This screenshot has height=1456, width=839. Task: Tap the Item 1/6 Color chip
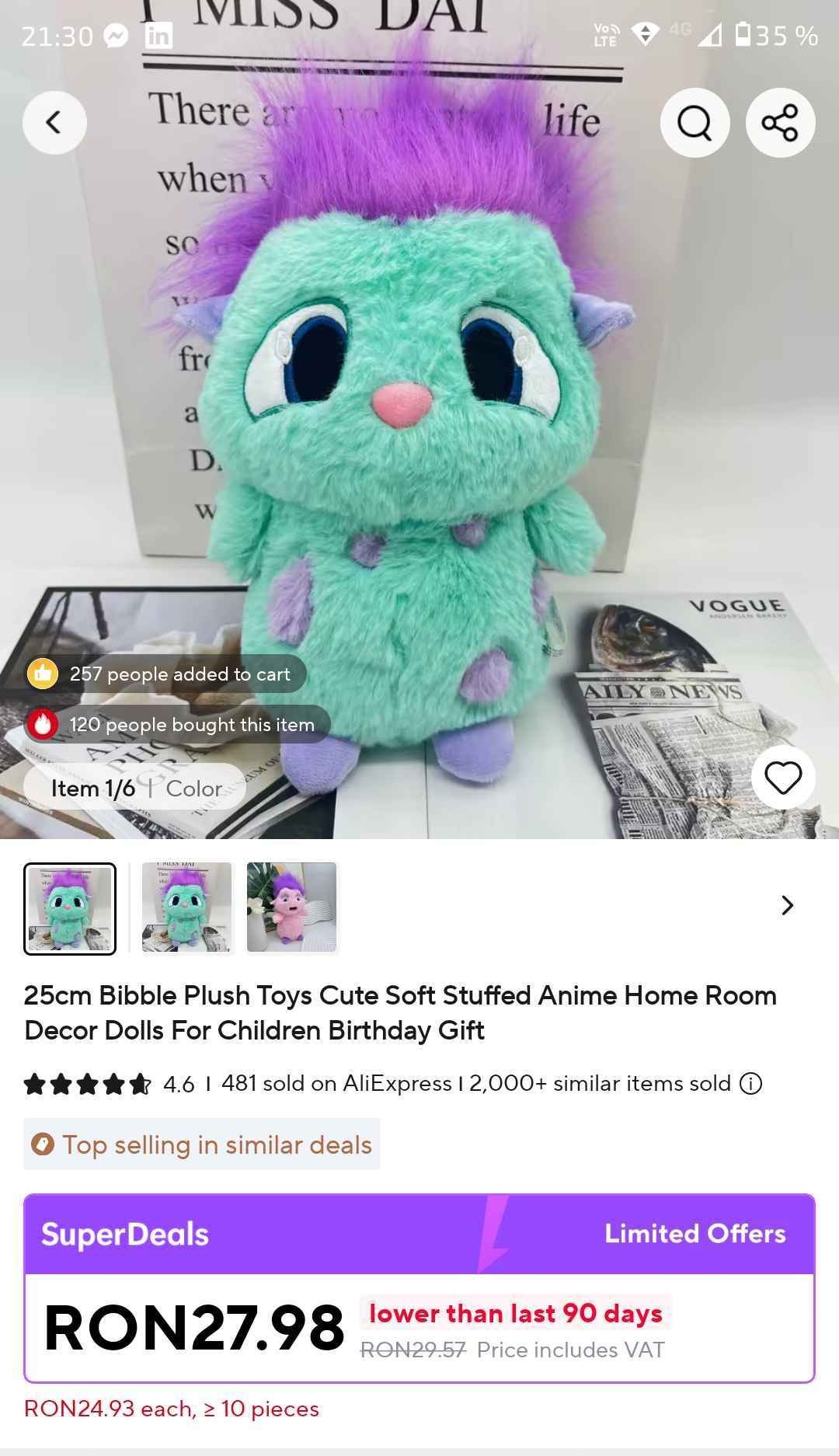[135, 788]
